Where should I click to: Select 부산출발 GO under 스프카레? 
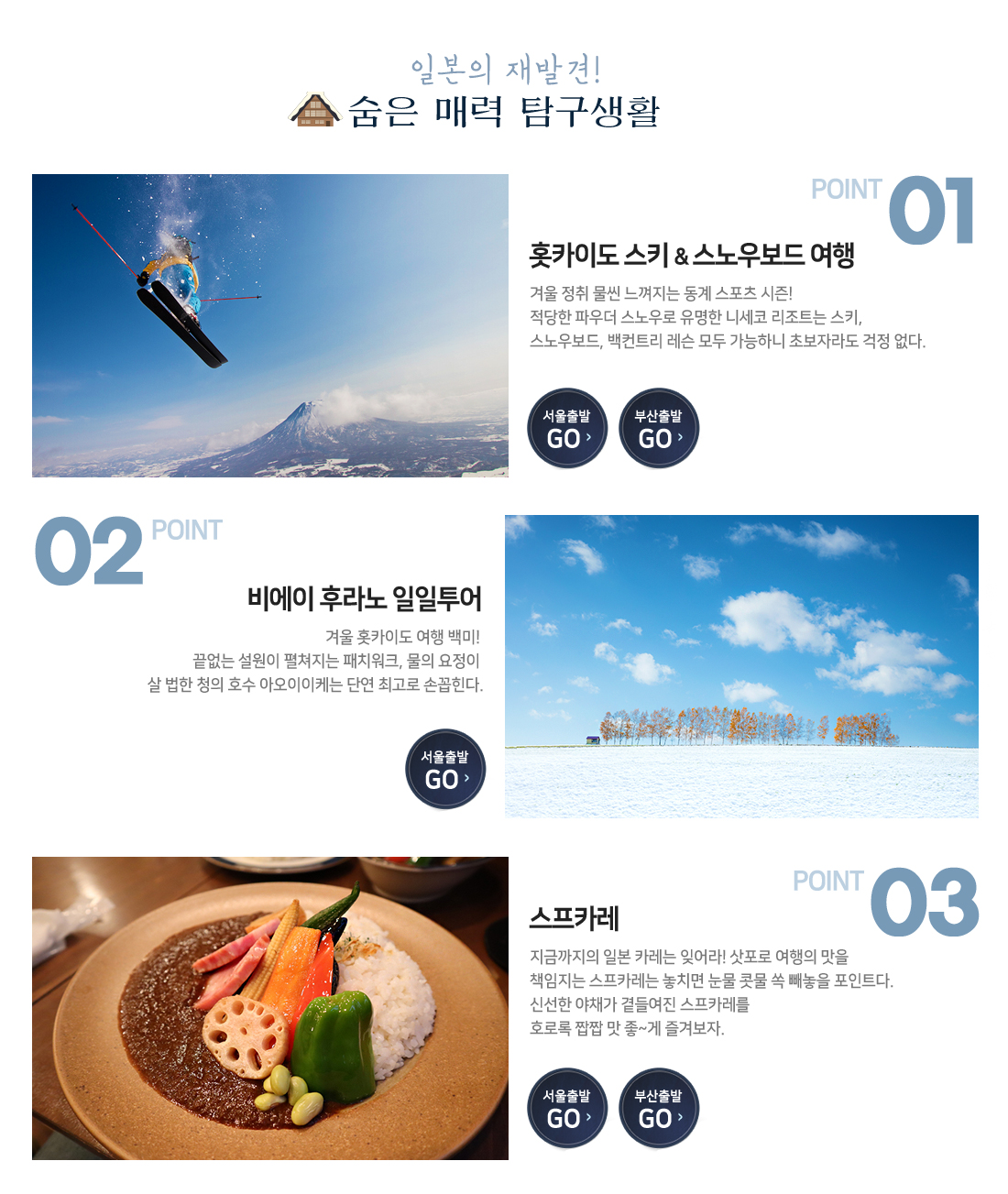pos(659,1108)
